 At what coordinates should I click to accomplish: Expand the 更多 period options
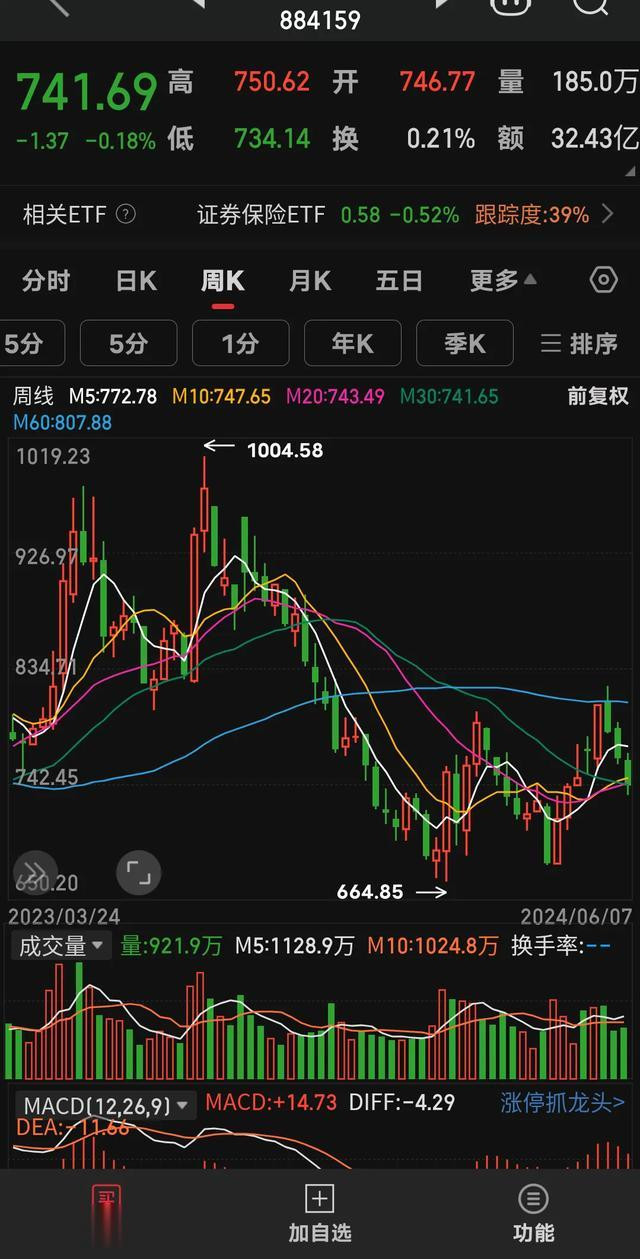503,281
